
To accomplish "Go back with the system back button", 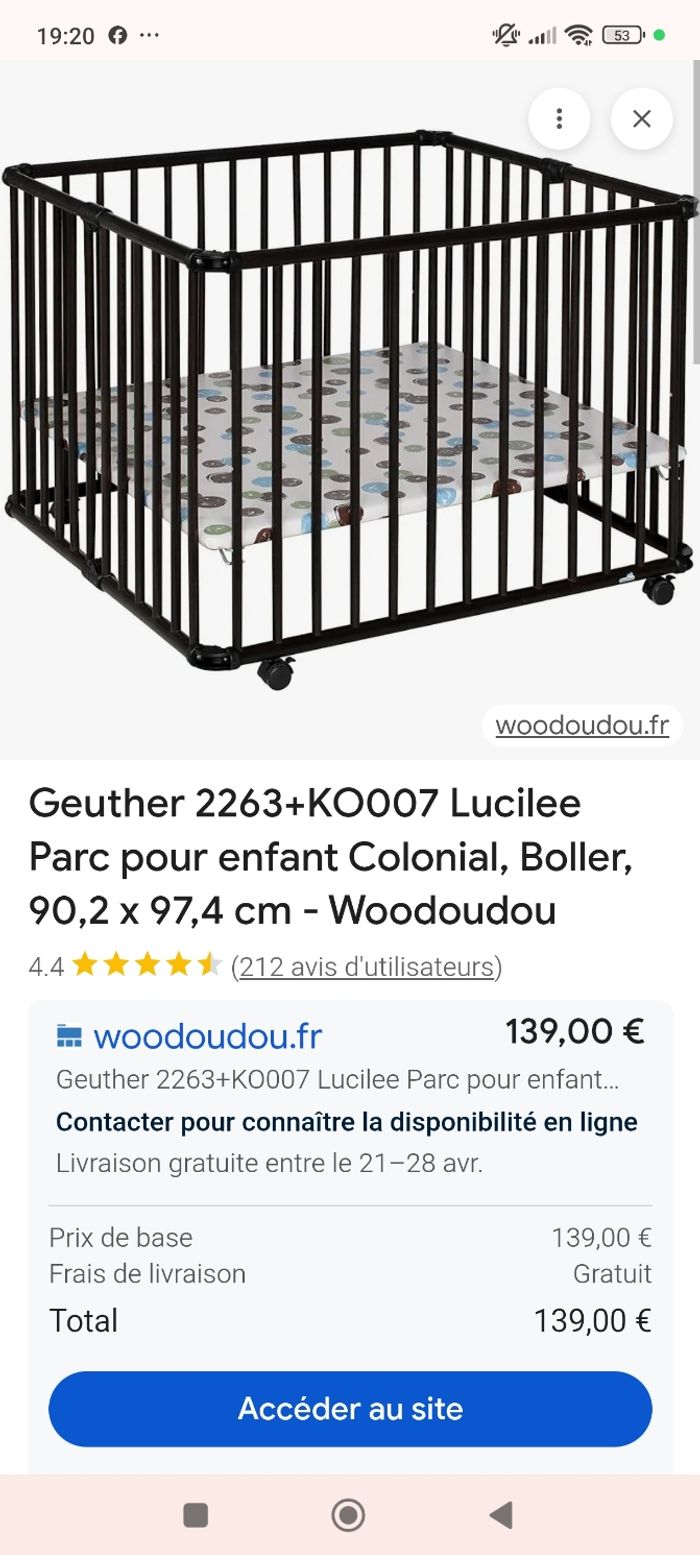I will [x=501, y=1515].
